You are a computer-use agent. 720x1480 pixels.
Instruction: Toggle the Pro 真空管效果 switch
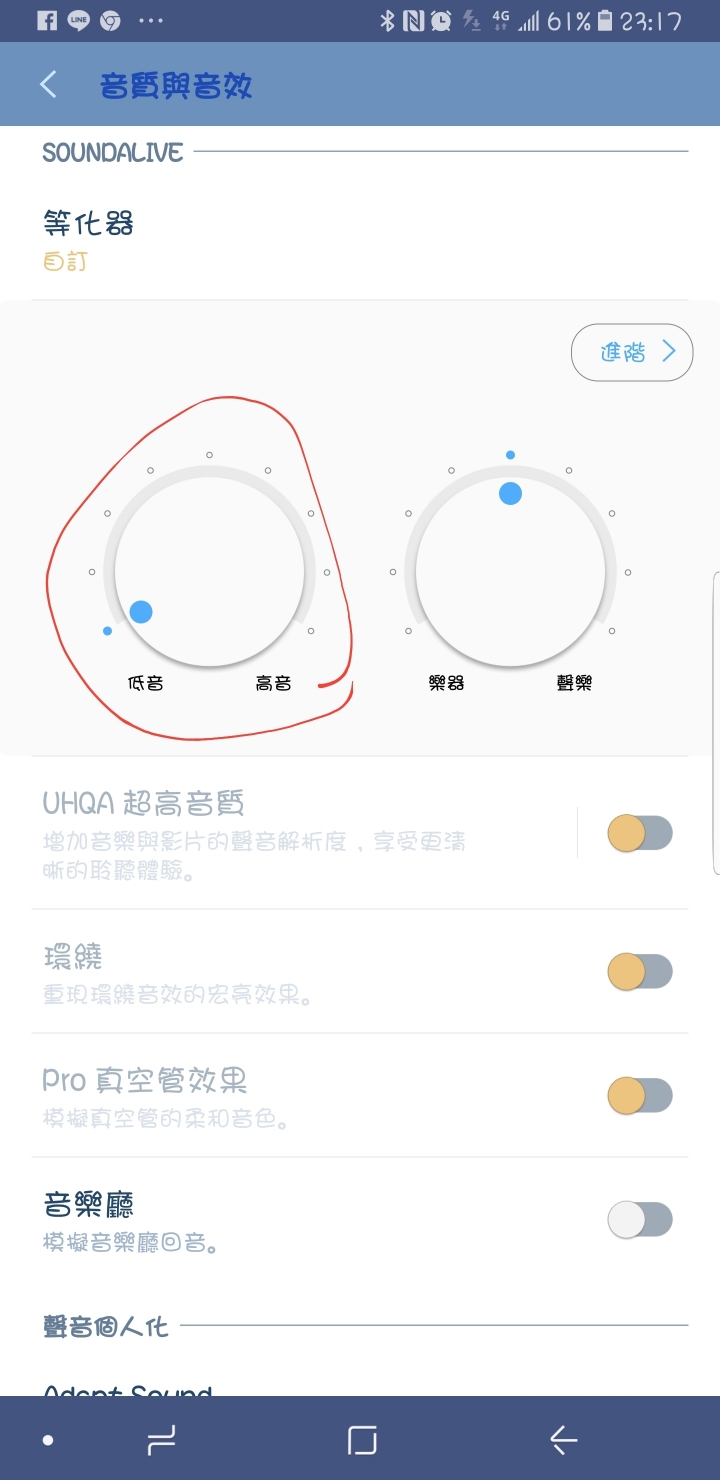(640, 1095)
